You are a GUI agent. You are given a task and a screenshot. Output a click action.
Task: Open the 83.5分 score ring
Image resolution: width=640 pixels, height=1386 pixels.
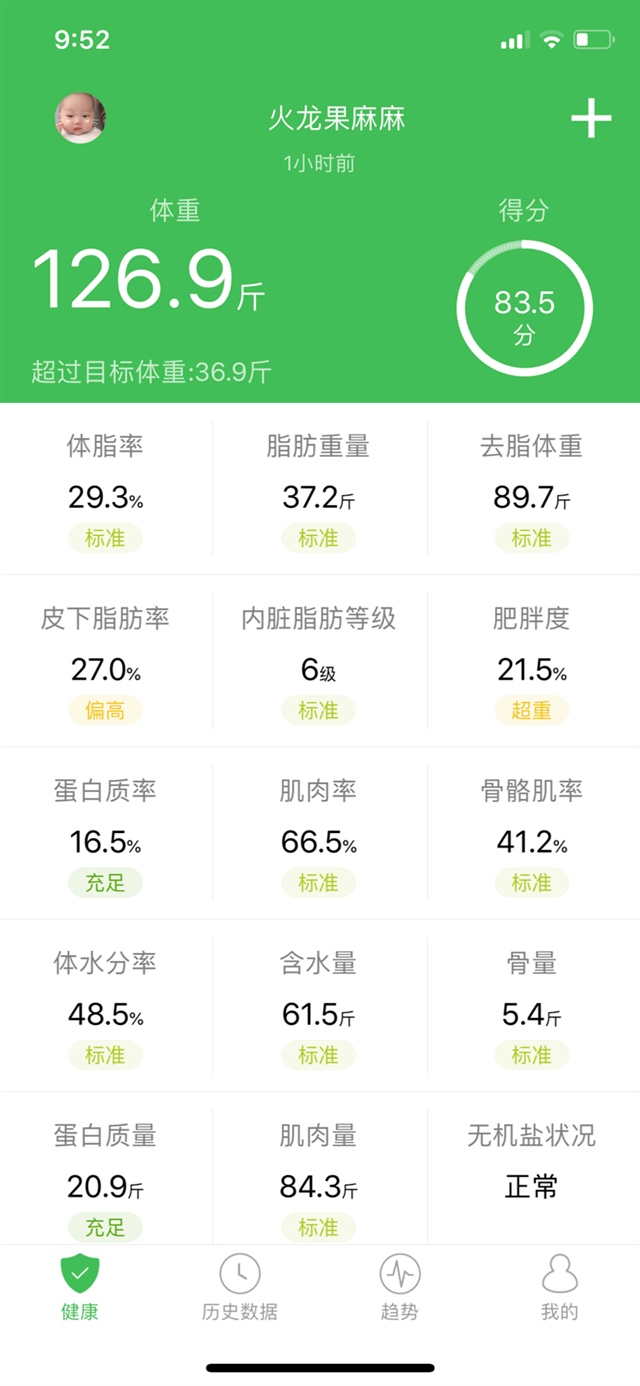click(525, 309)
